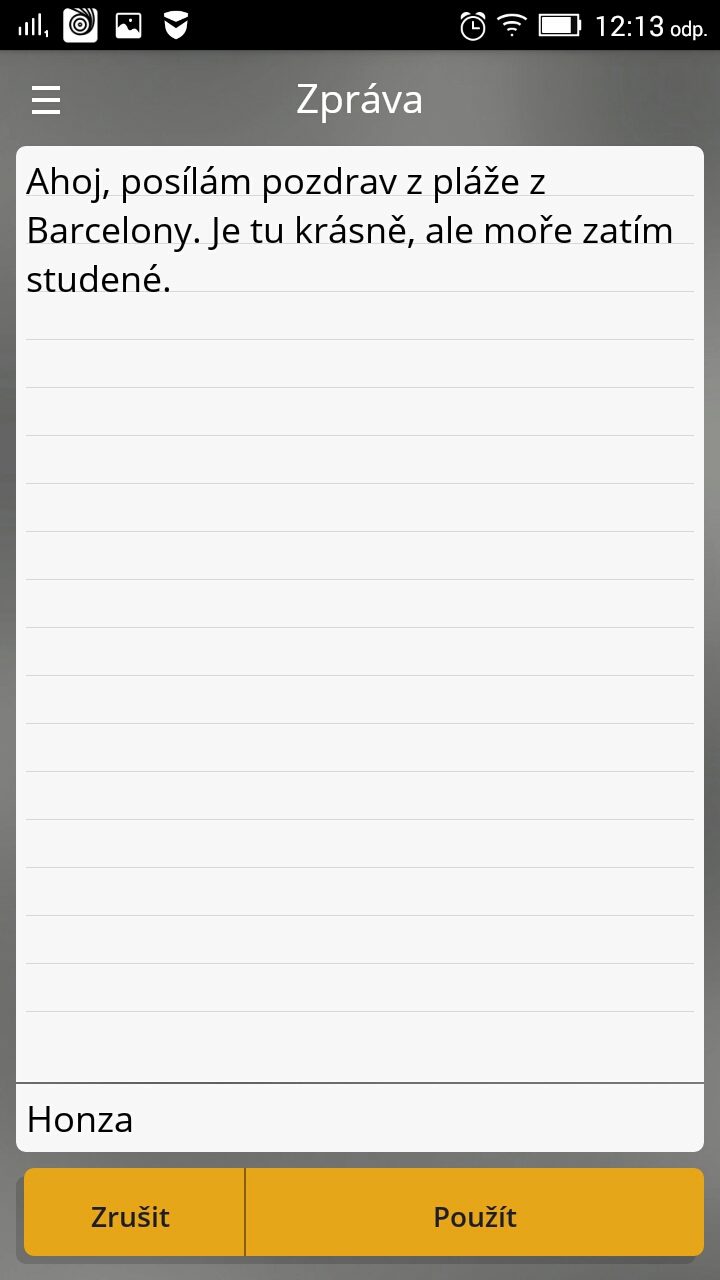Edit the Honza signature field
This screenshot has width=720, height=1280.
(x=360, y=1118)
